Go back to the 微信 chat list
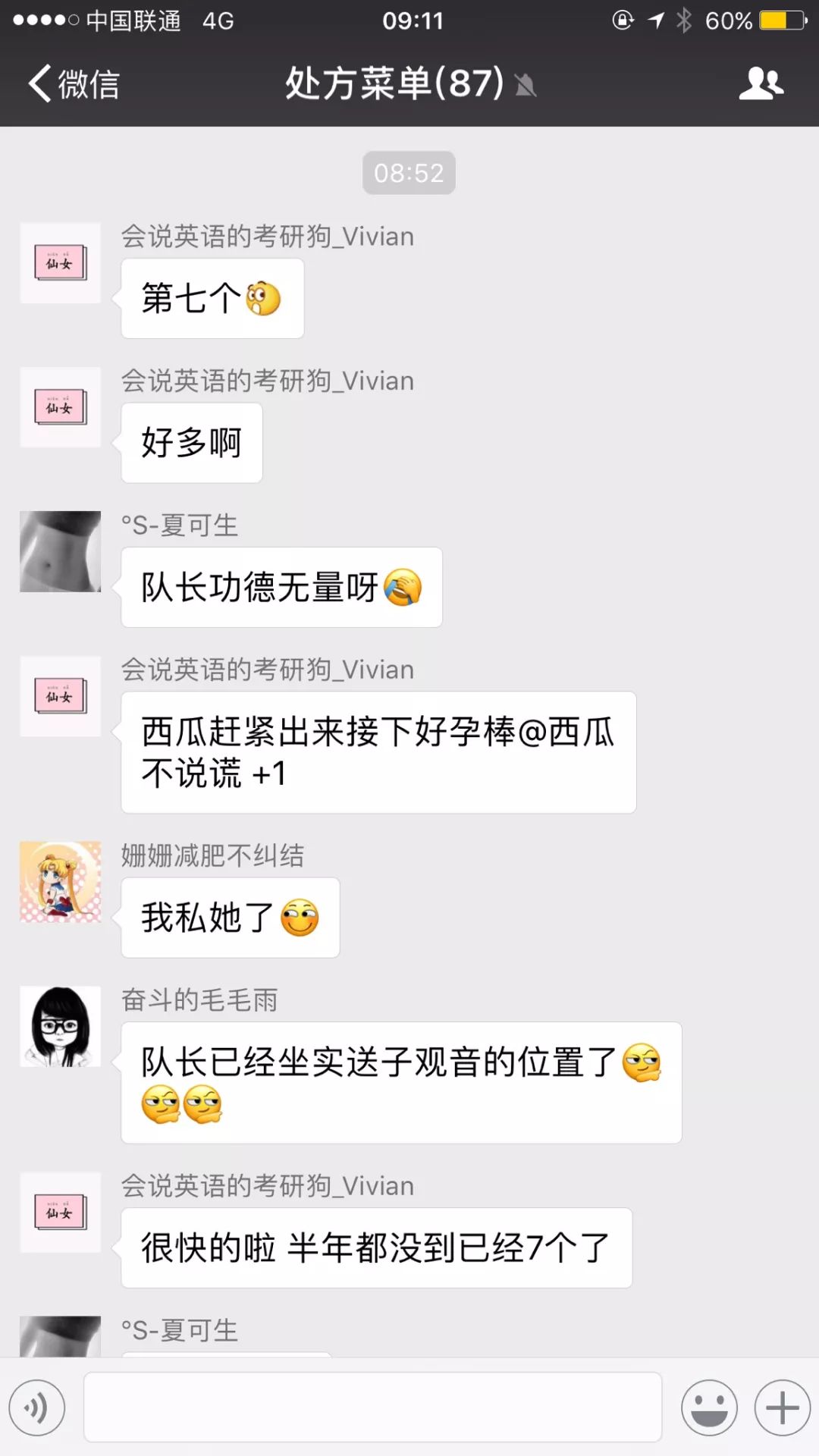Screen dimensions: 819x1456 [74, 83]
